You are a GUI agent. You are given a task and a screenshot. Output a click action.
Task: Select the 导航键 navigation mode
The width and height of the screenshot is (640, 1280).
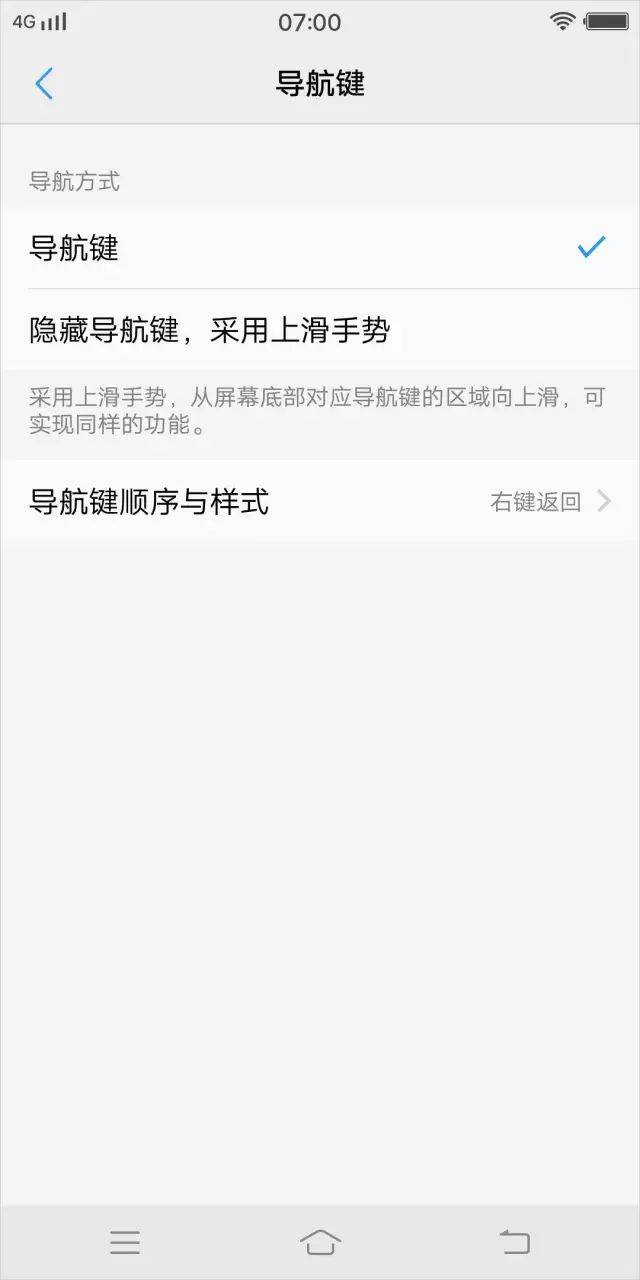click(320, 248)
